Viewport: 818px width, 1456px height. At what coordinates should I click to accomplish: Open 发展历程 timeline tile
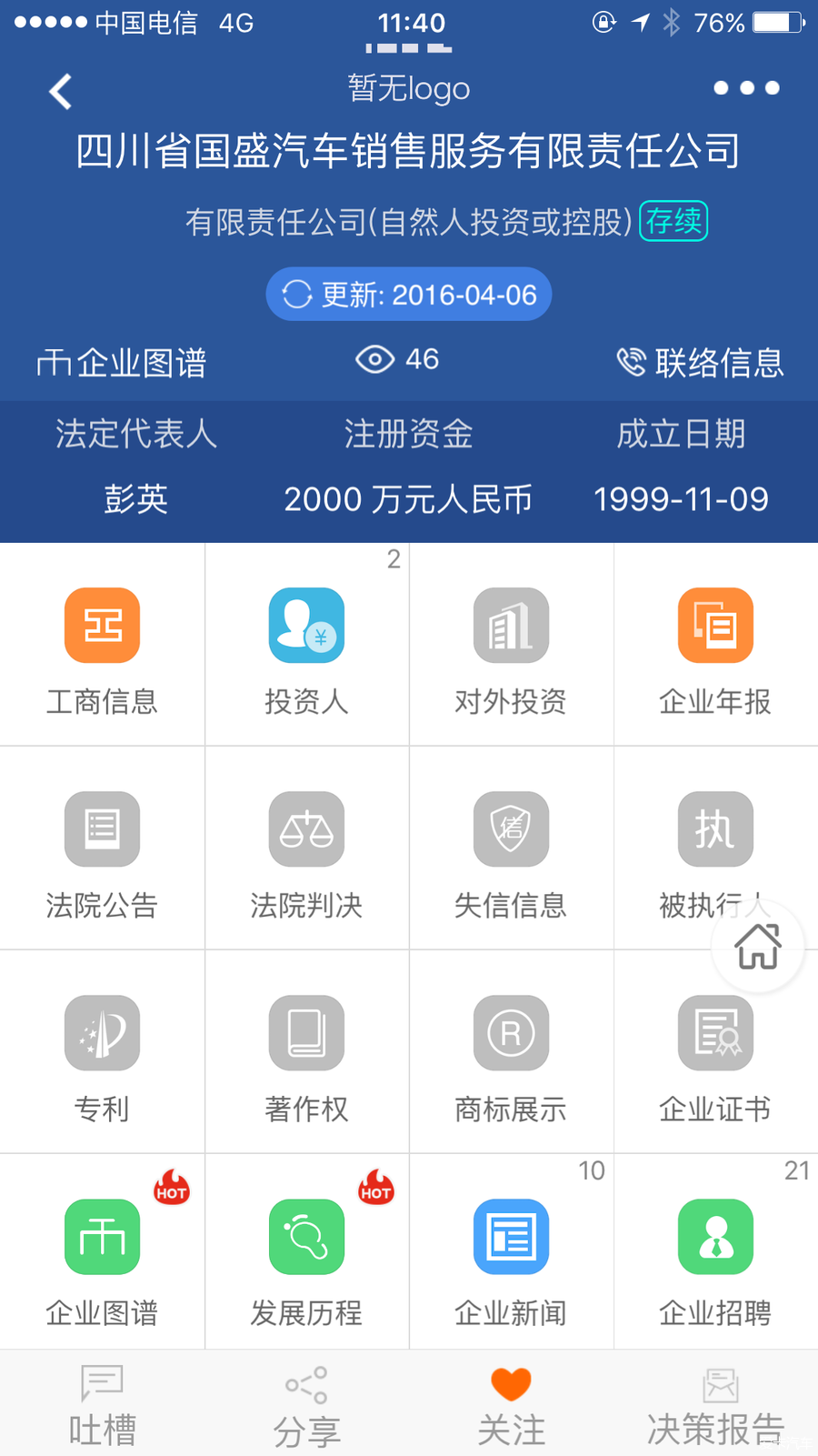click(x=307, y=1252)
